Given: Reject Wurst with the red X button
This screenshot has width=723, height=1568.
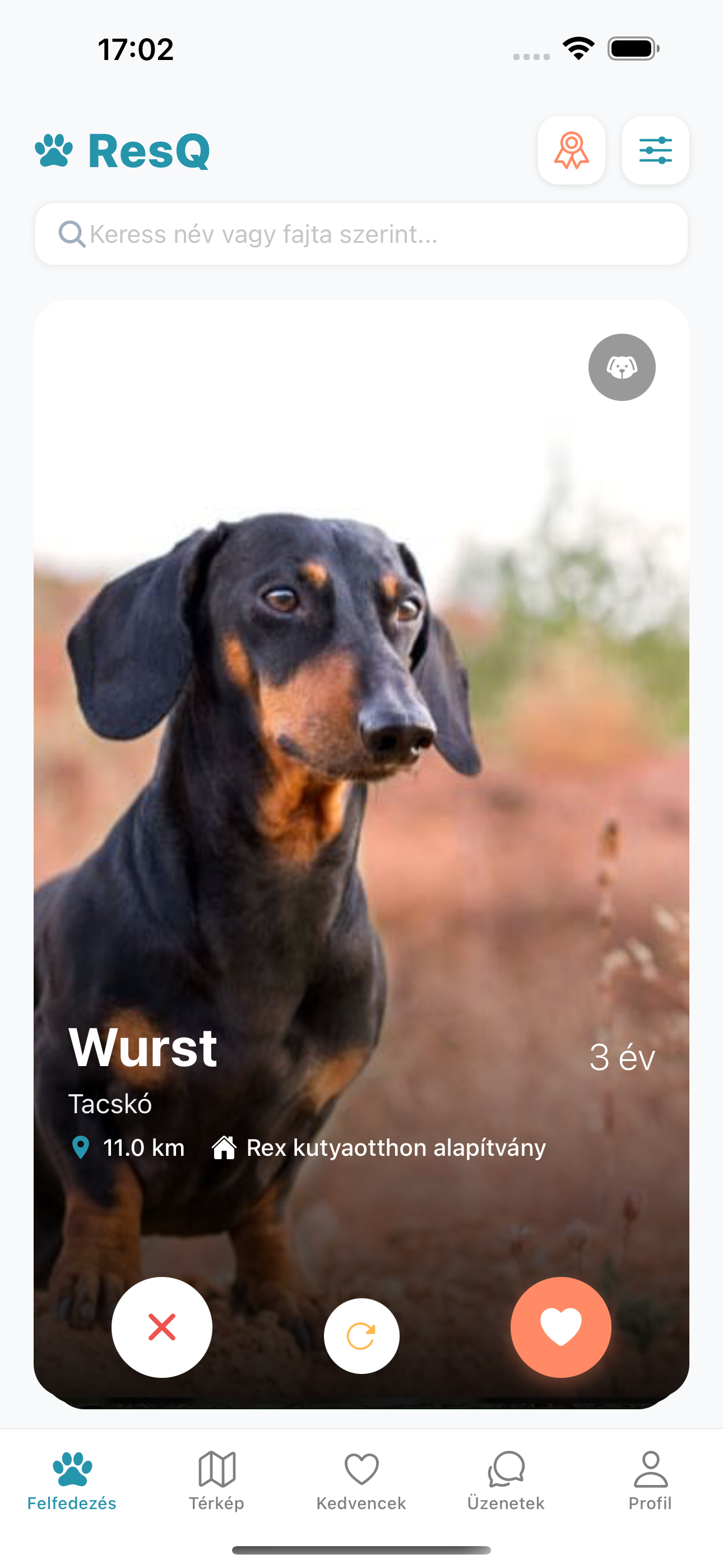Looking at the screenshot, I should tap(162, 1327).
